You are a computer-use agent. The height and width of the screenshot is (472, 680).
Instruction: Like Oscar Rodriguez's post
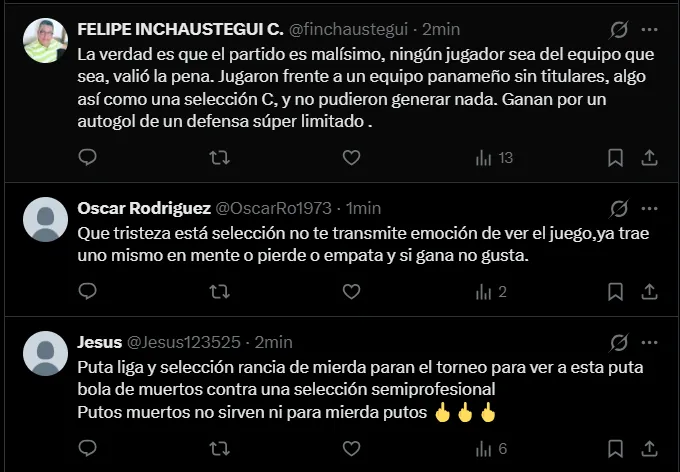(351, 292)
